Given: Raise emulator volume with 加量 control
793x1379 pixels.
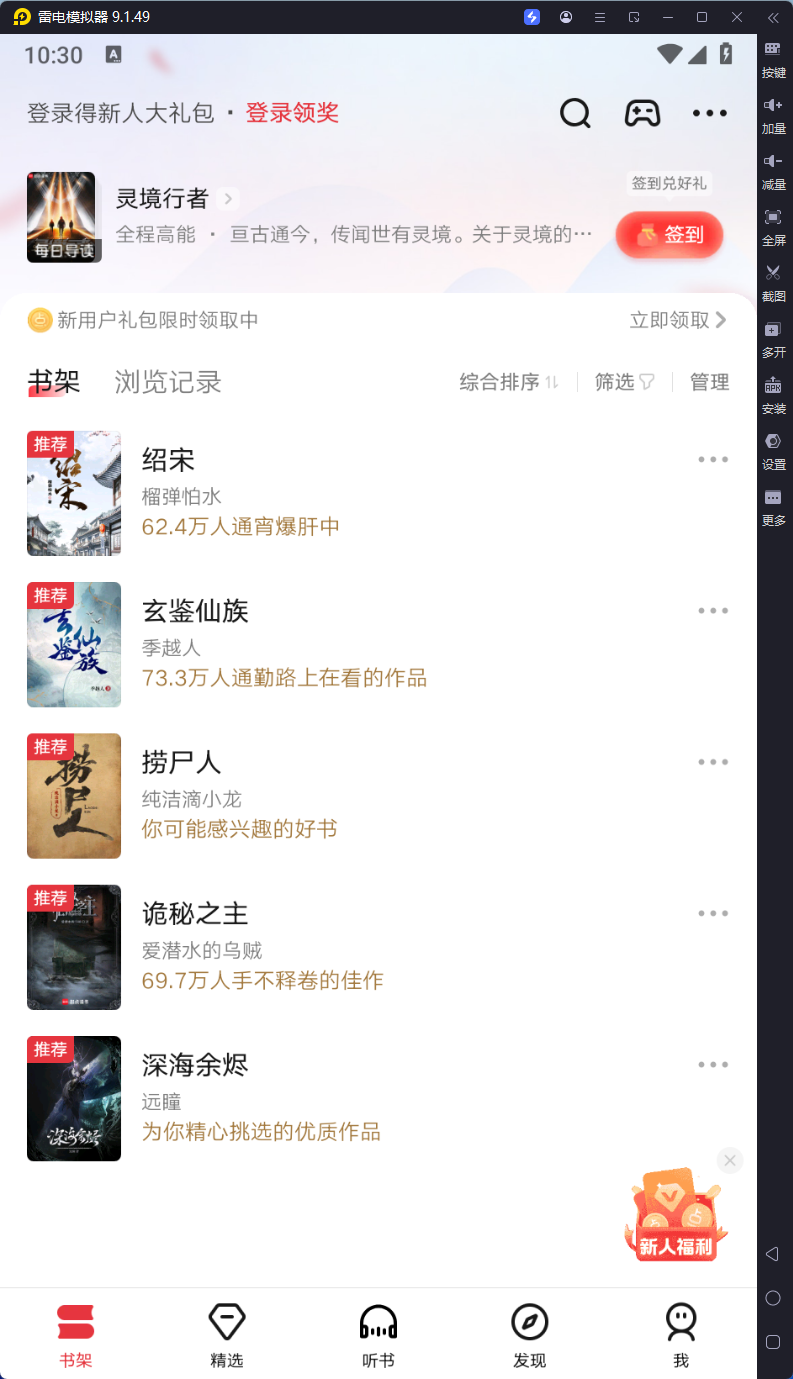Looking at the screenshot, I should click(x=773, y=113).
